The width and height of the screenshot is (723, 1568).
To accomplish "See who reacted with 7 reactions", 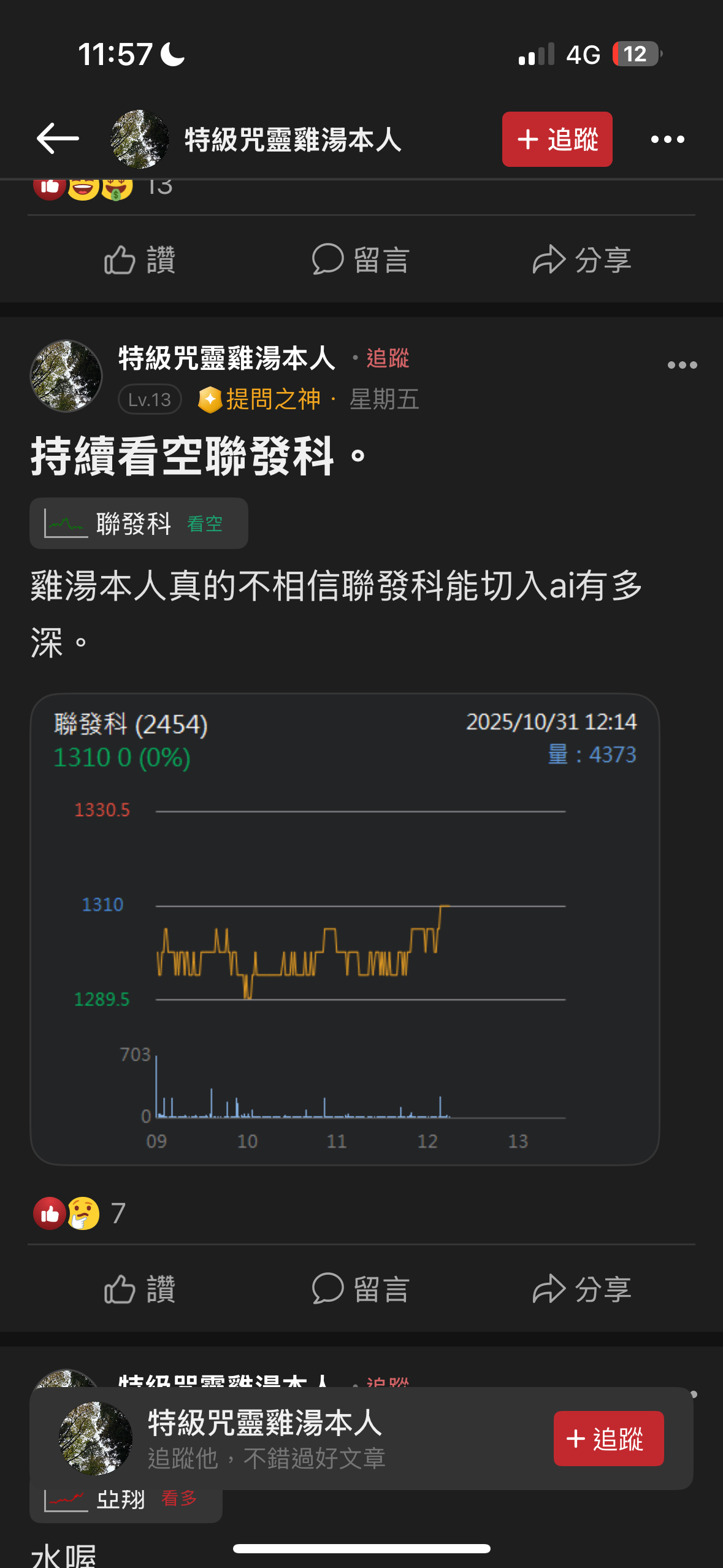I will coord(80,1213).
